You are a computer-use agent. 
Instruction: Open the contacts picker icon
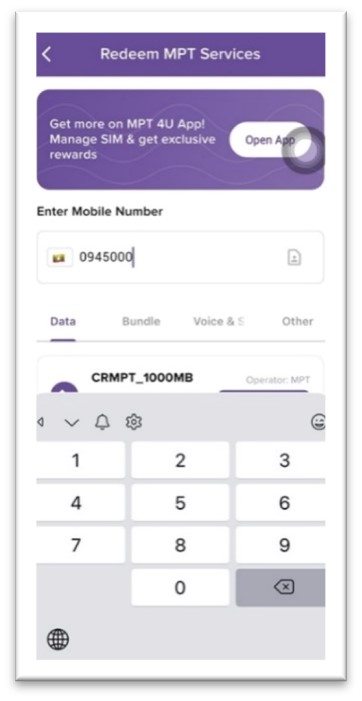point(294,258)
